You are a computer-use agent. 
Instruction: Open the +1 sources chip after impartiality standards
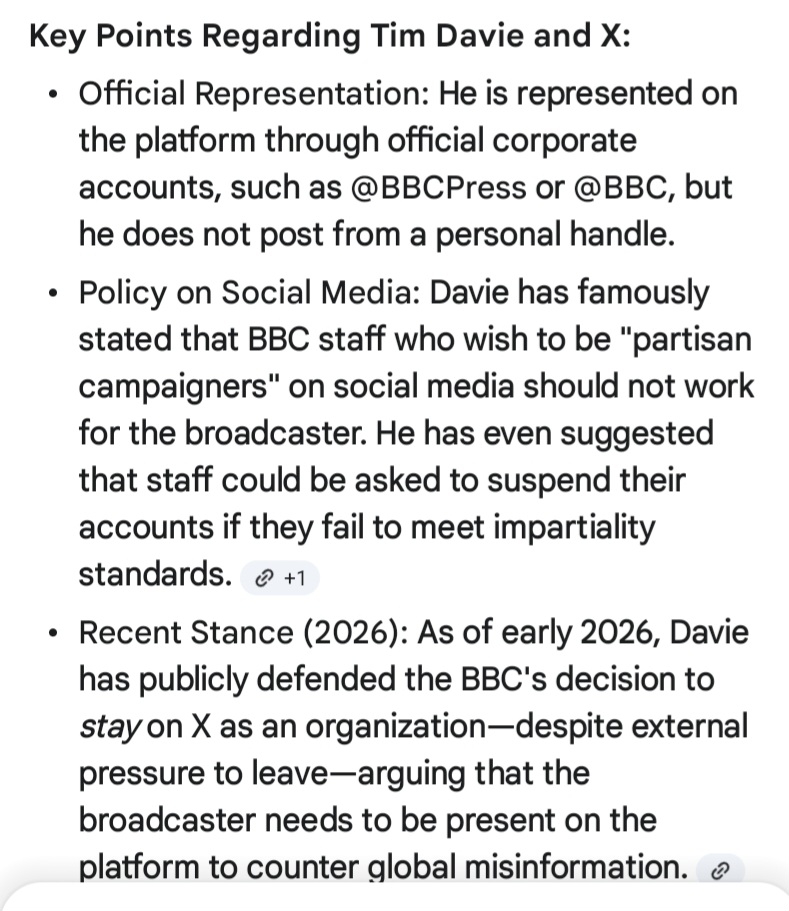[279, 577]
